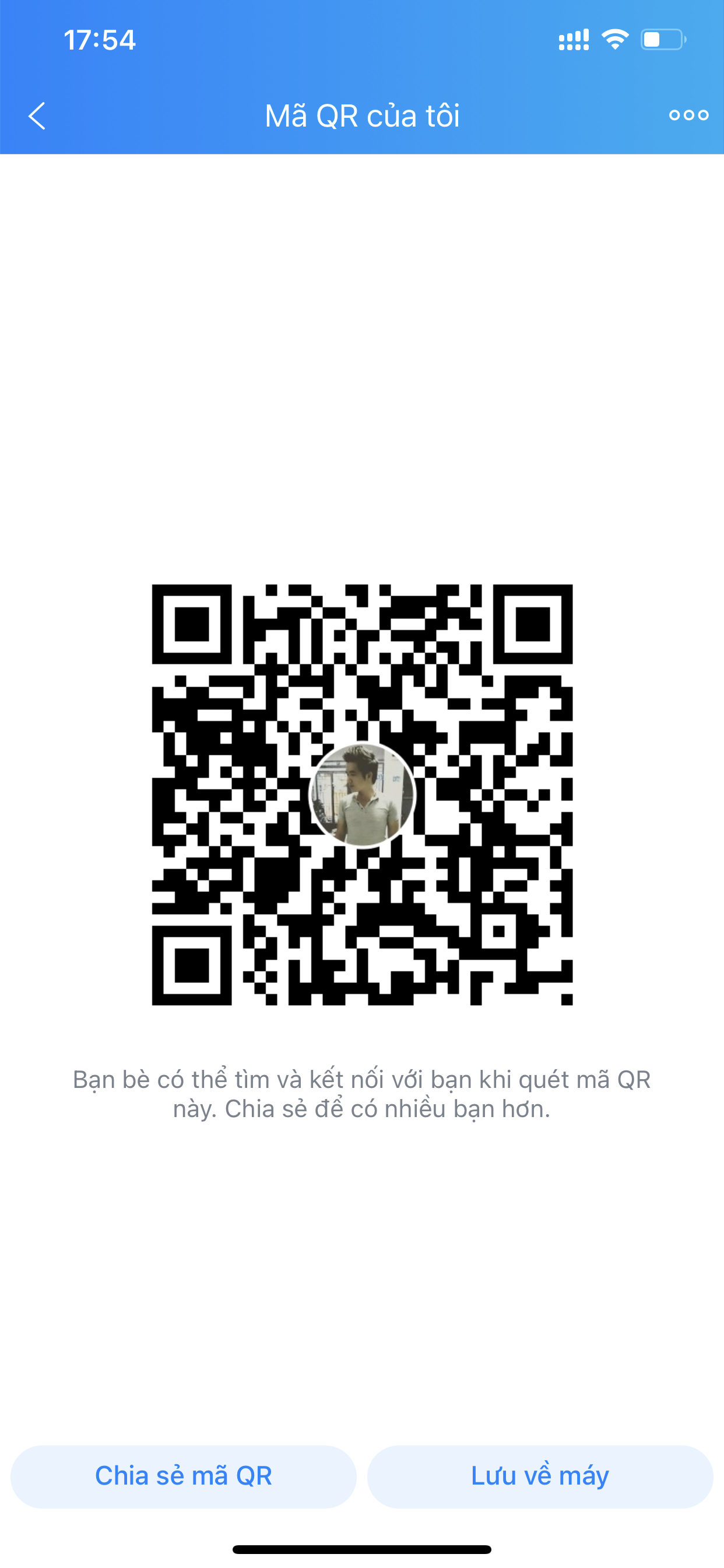Tap the Chia sẻ mã QR button
The width and height of the screenshot is (724, 1568).
point(183,1476)
